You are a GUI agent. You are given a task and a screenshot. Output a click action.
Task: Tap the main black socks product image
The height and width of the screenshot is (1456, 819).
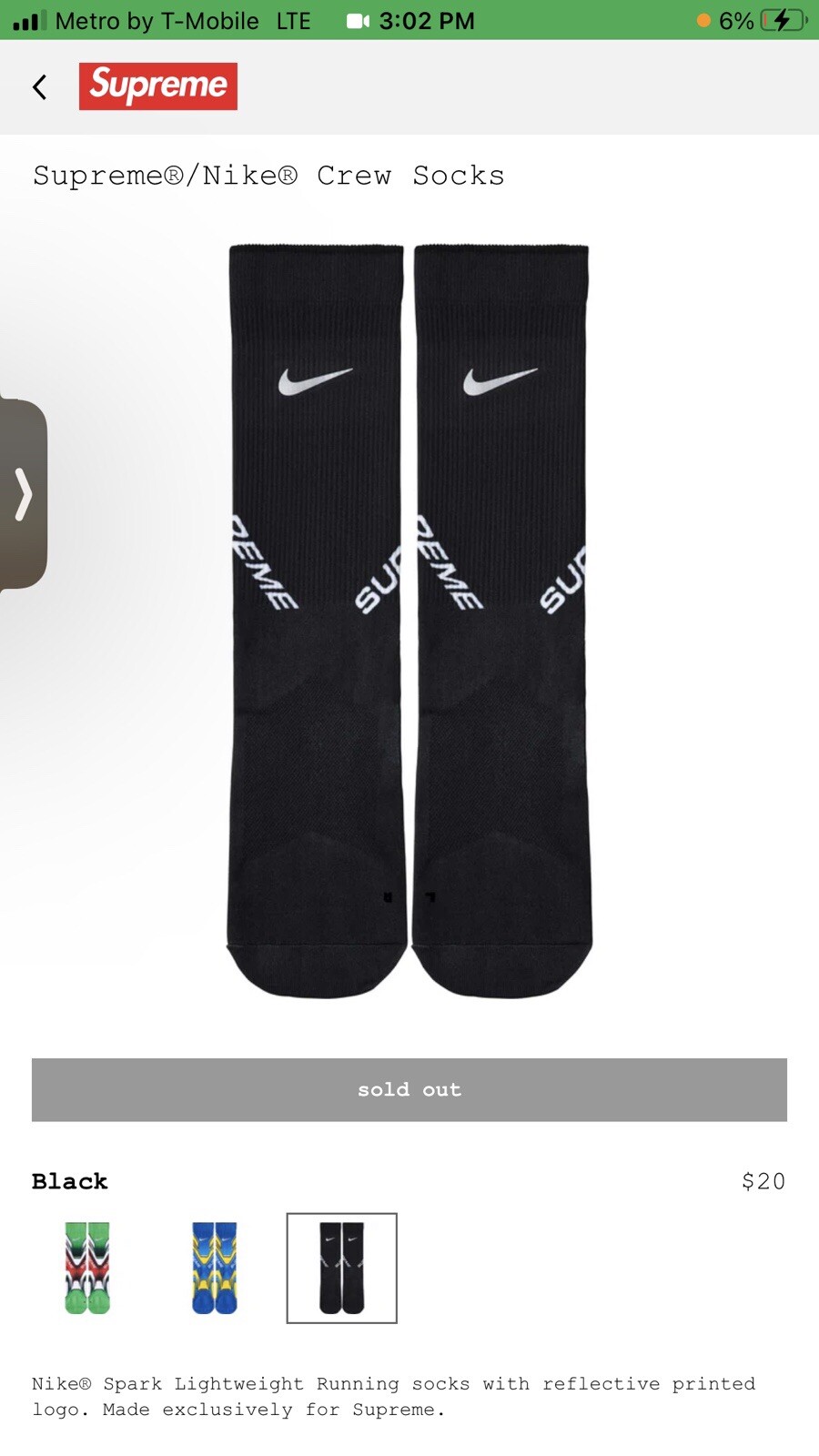409,621
